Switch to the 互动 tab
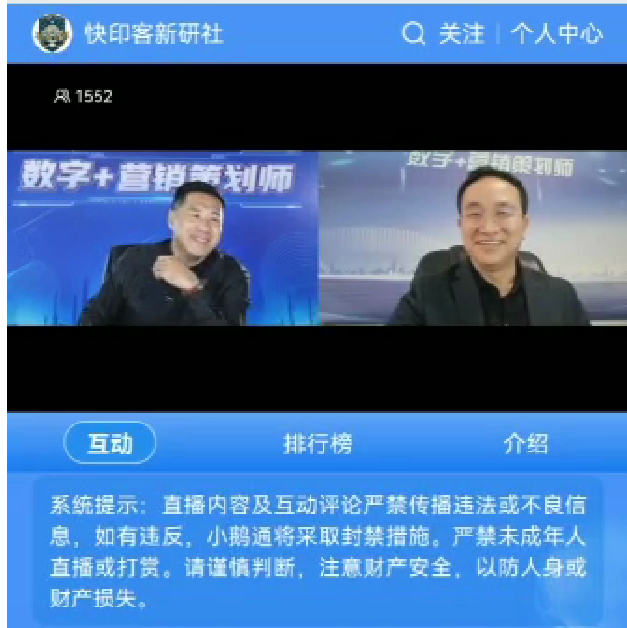627x628 pixels. coord(110,443)
